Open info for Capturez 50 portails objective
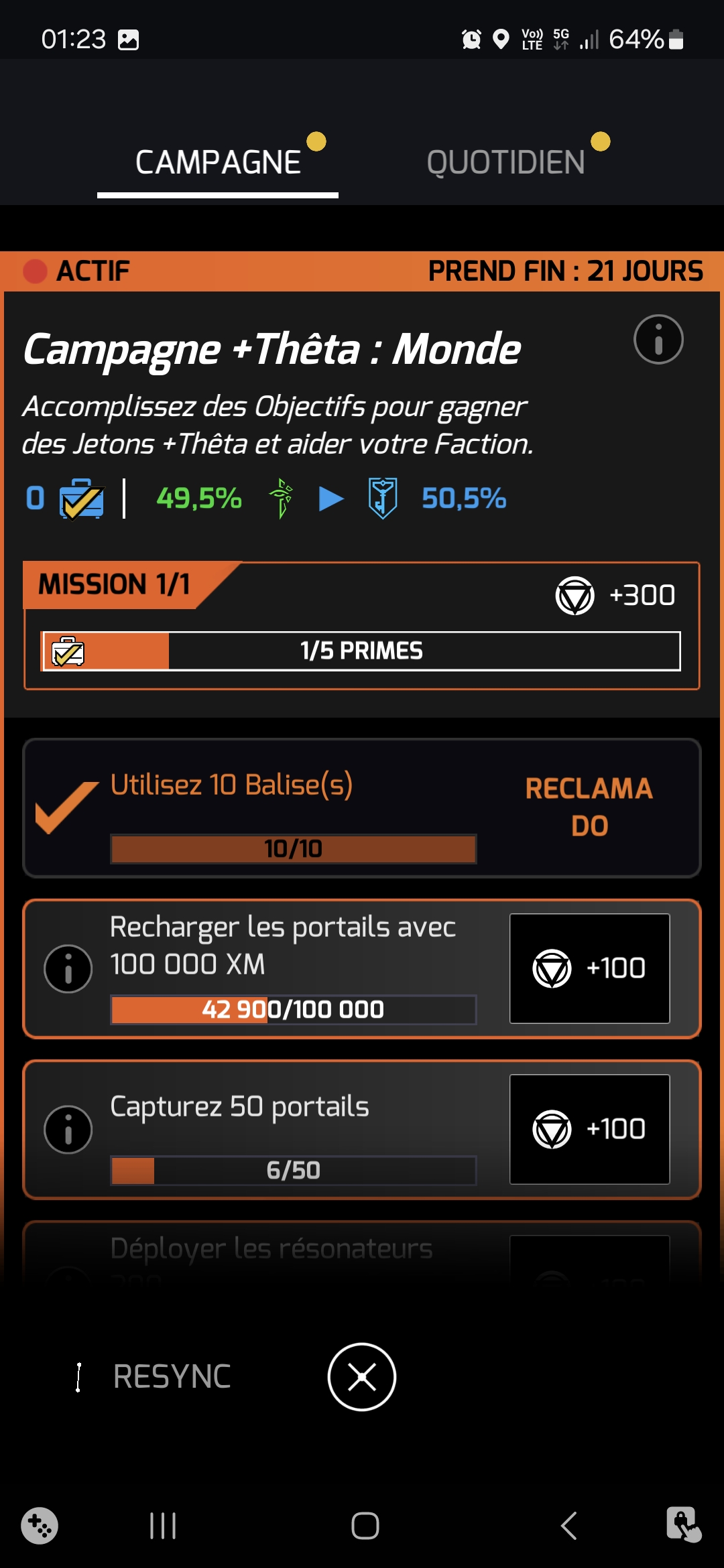The image size is (724, 1568). coord(68,1130)
